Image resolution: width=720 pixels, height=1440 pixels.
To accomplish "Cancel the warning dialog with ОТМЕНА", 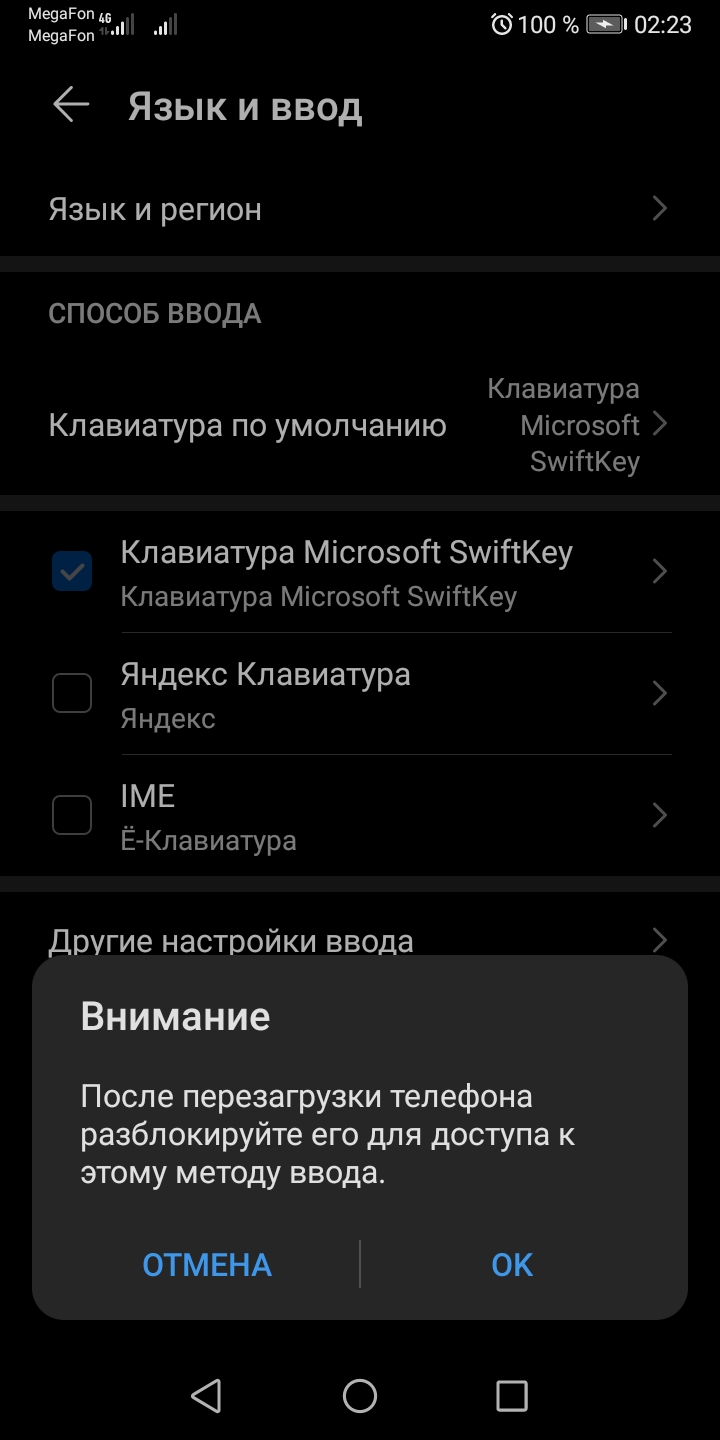I will pyautogui.click(x=207, y=1264).
